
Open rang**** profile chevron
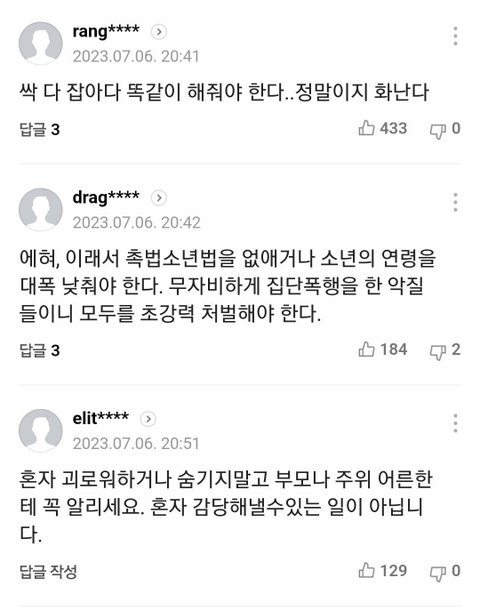(159, 32)
